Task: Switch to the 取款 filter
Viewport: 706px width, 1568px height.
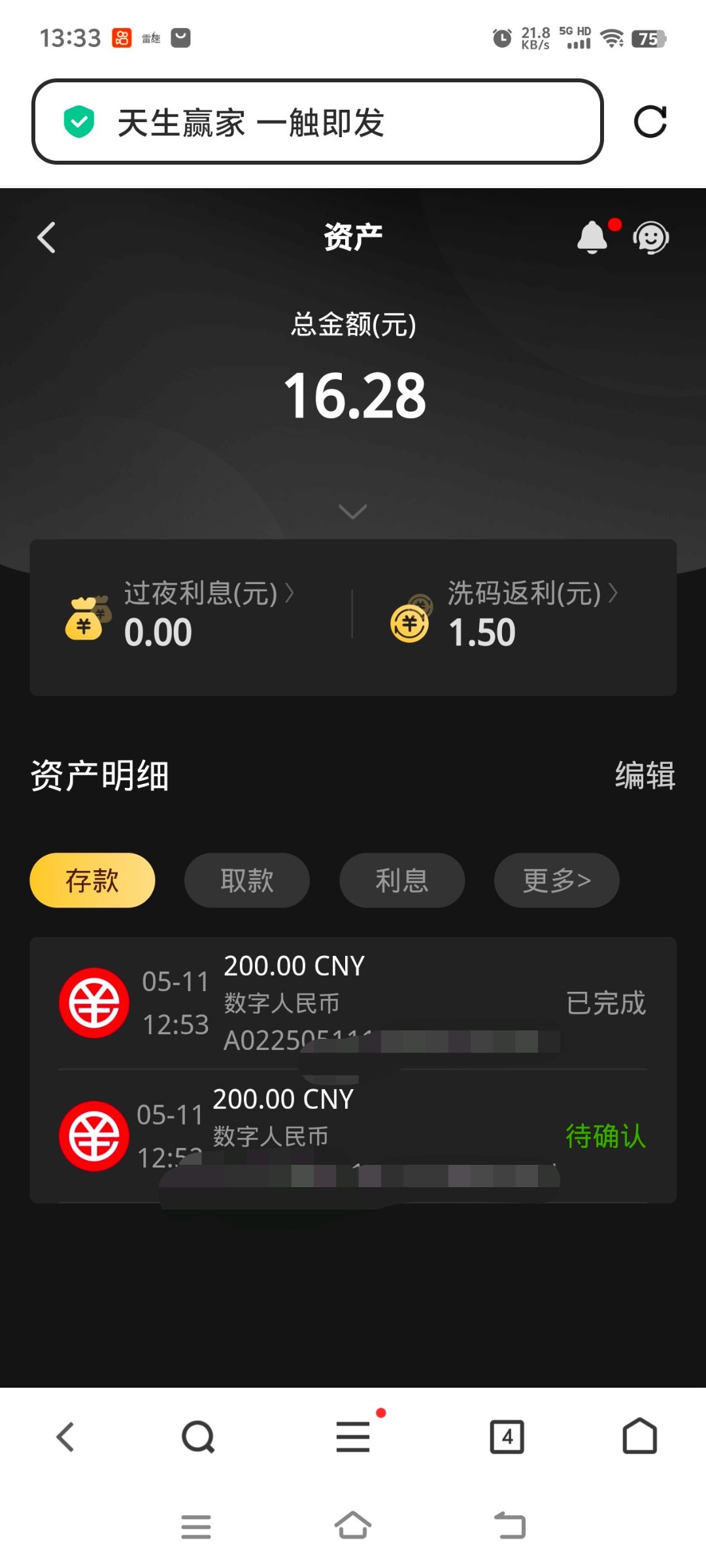Action: 247,880
